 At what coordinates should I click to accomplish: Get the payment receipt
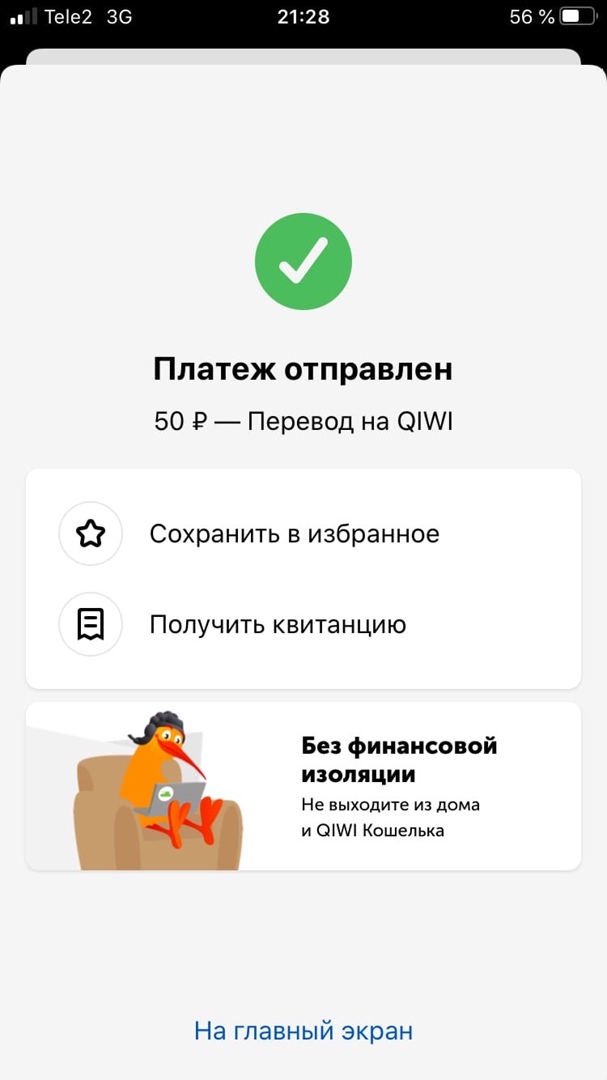click(277, 625)
